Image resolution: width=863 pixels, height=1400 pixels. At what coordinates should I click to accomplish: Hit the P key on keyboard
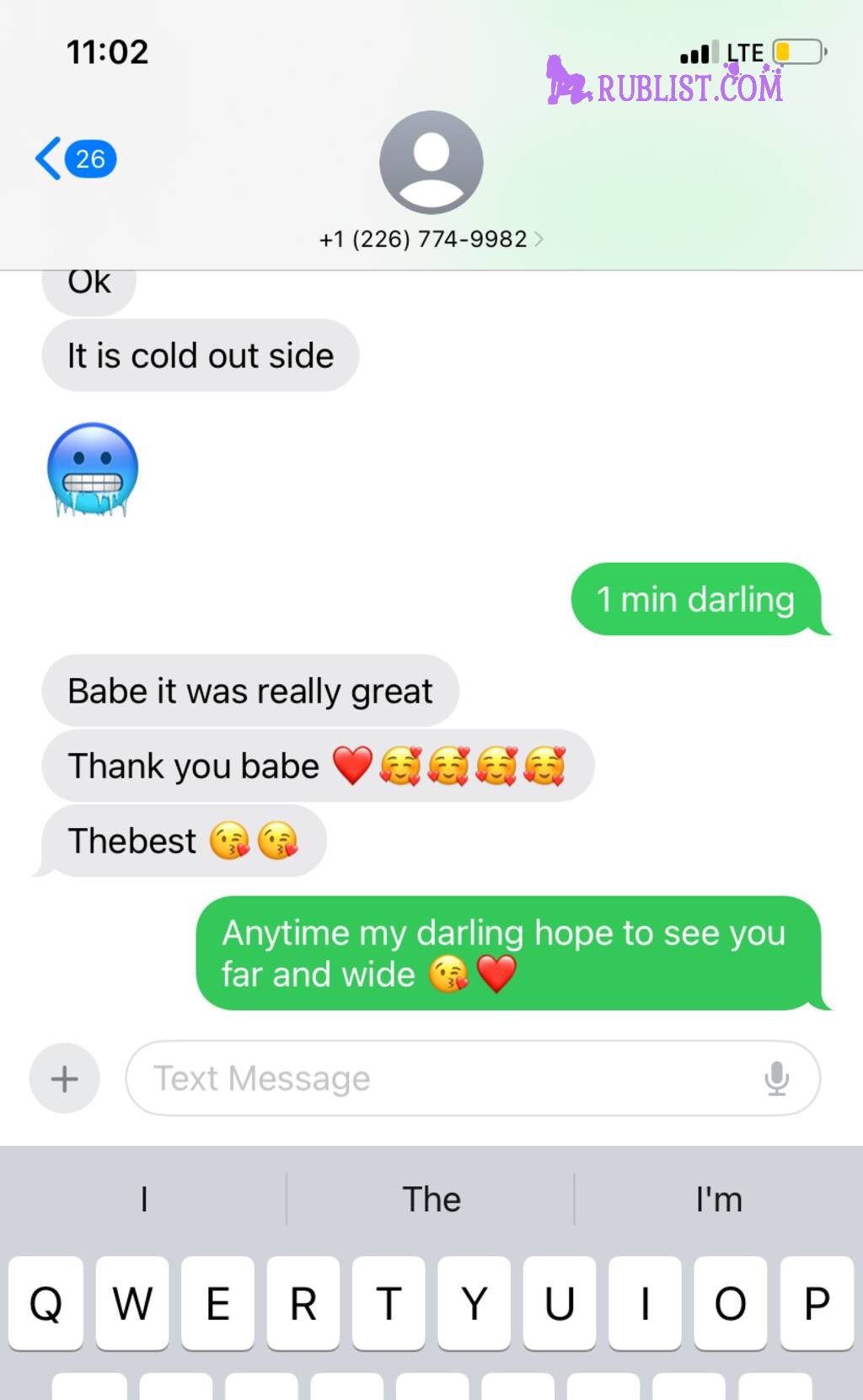click(816, 1303)
